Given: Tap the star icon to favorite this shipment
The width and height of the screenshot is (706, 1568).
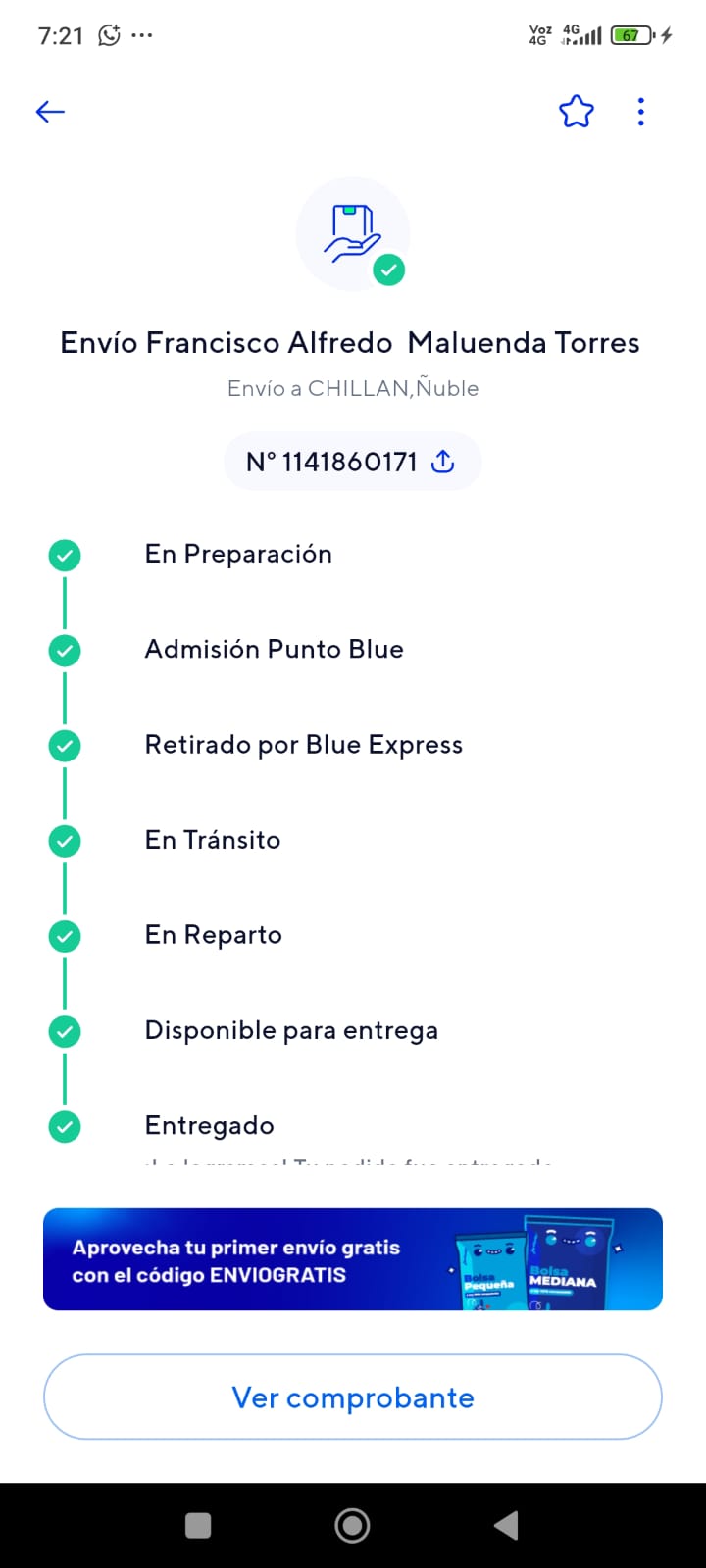Looking at the screenshot, I should point(576,111).
